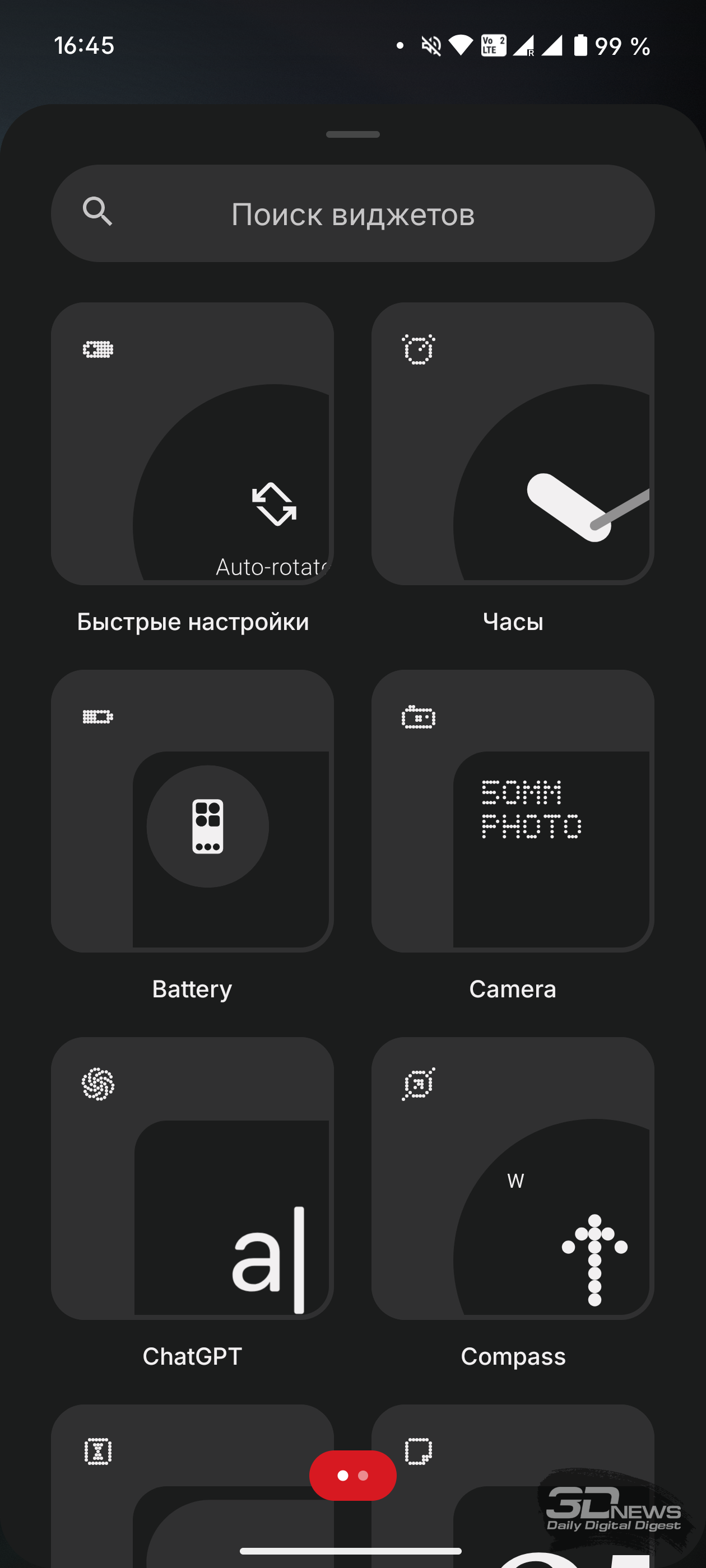The width and height of the screenshot is (706, 1568).
Task: Tap the drag handle atop widget sheet
Action: [x=352, y=134]
